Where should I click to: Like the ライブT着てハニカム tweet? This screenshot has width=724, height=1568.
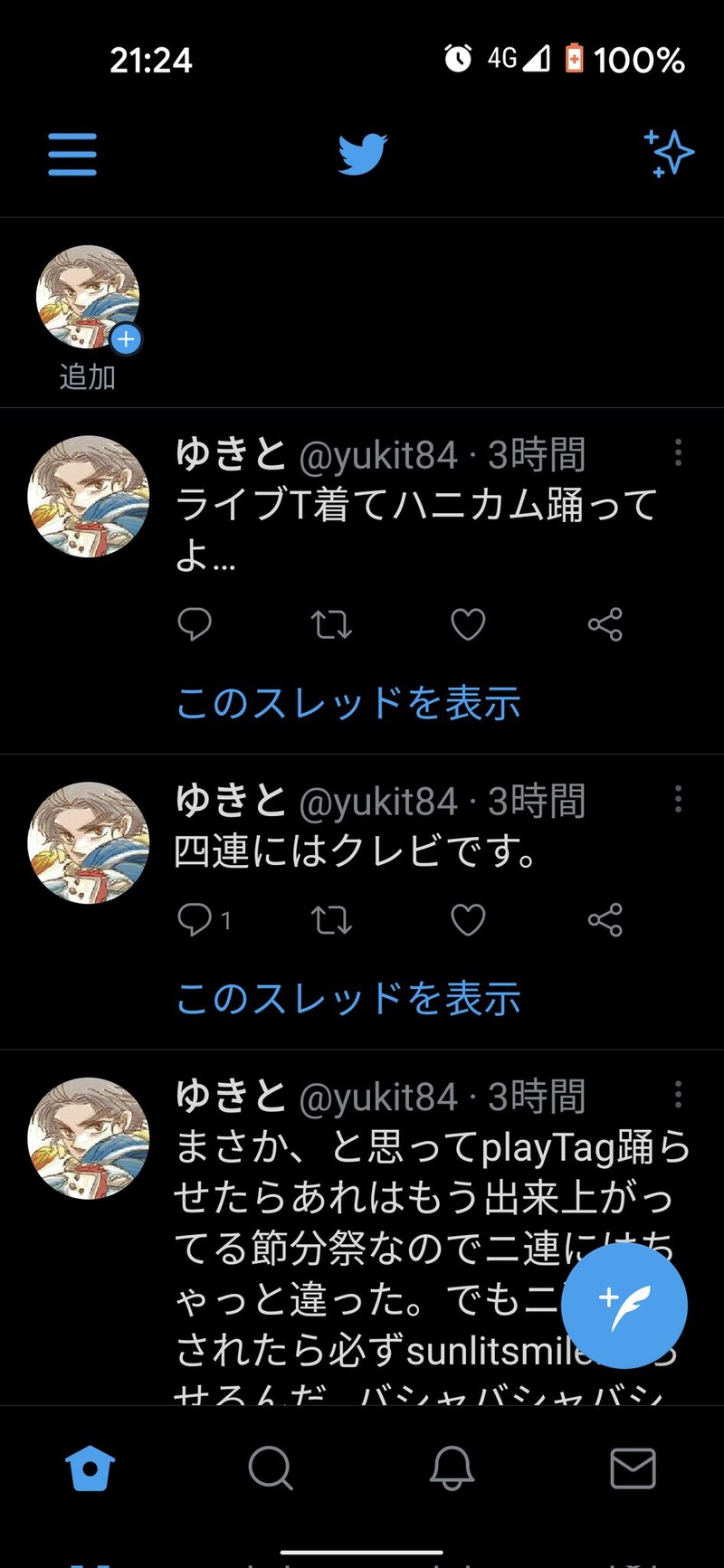click(468, 624)
